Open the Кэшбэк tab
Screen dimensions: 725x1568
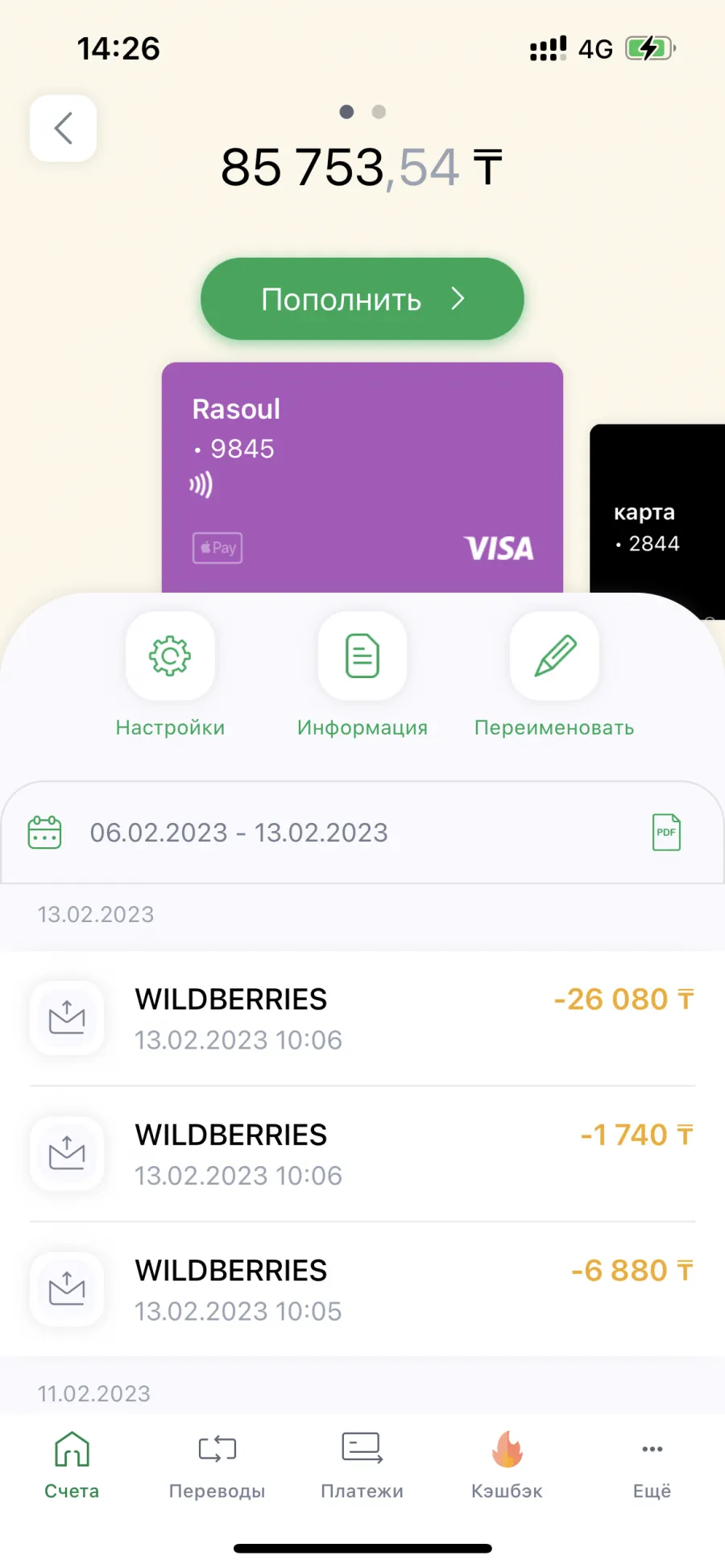click(x=507, y=1466)
